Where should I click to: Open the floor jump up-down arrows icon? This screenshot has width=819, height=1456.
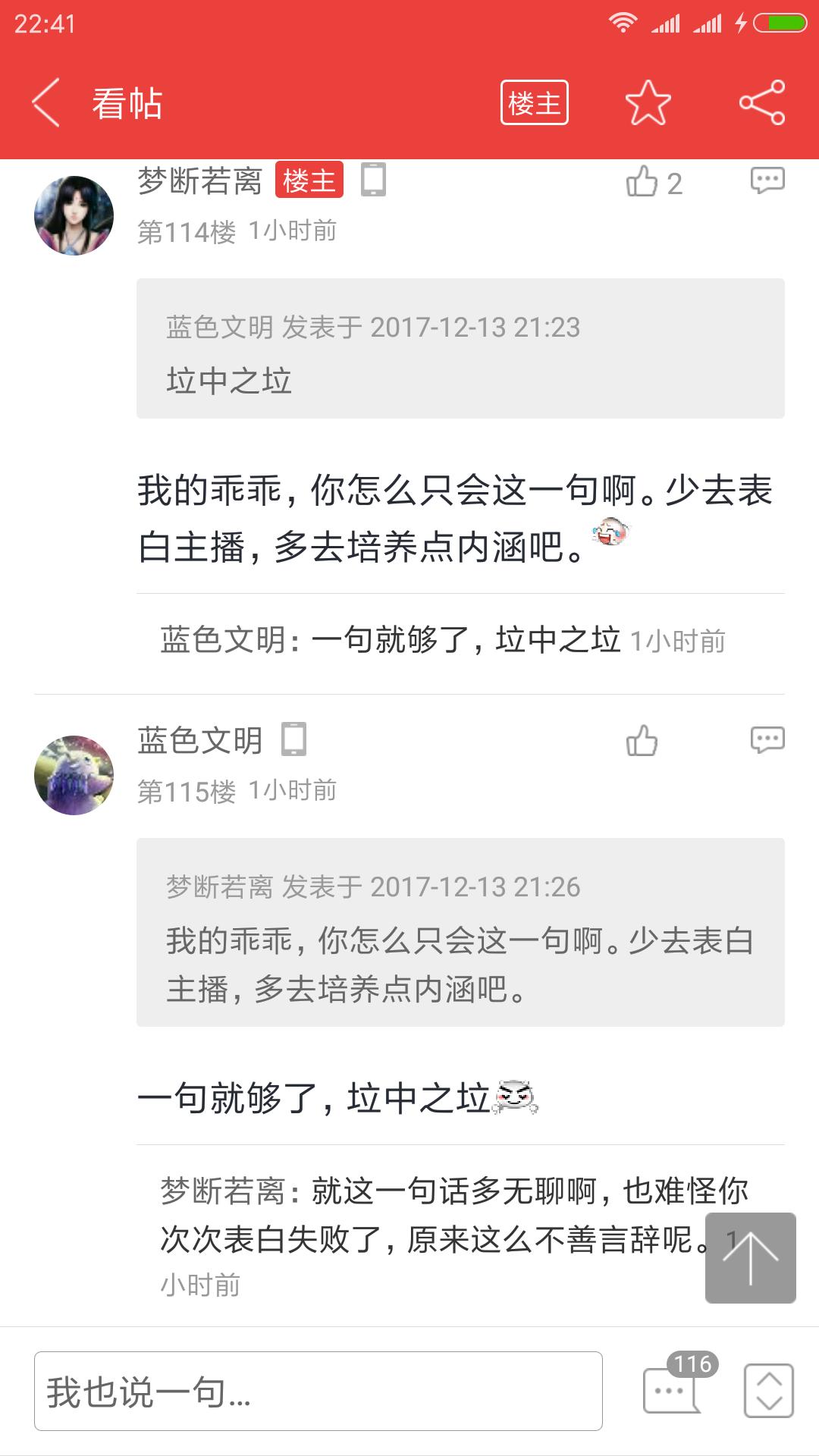769,1391
